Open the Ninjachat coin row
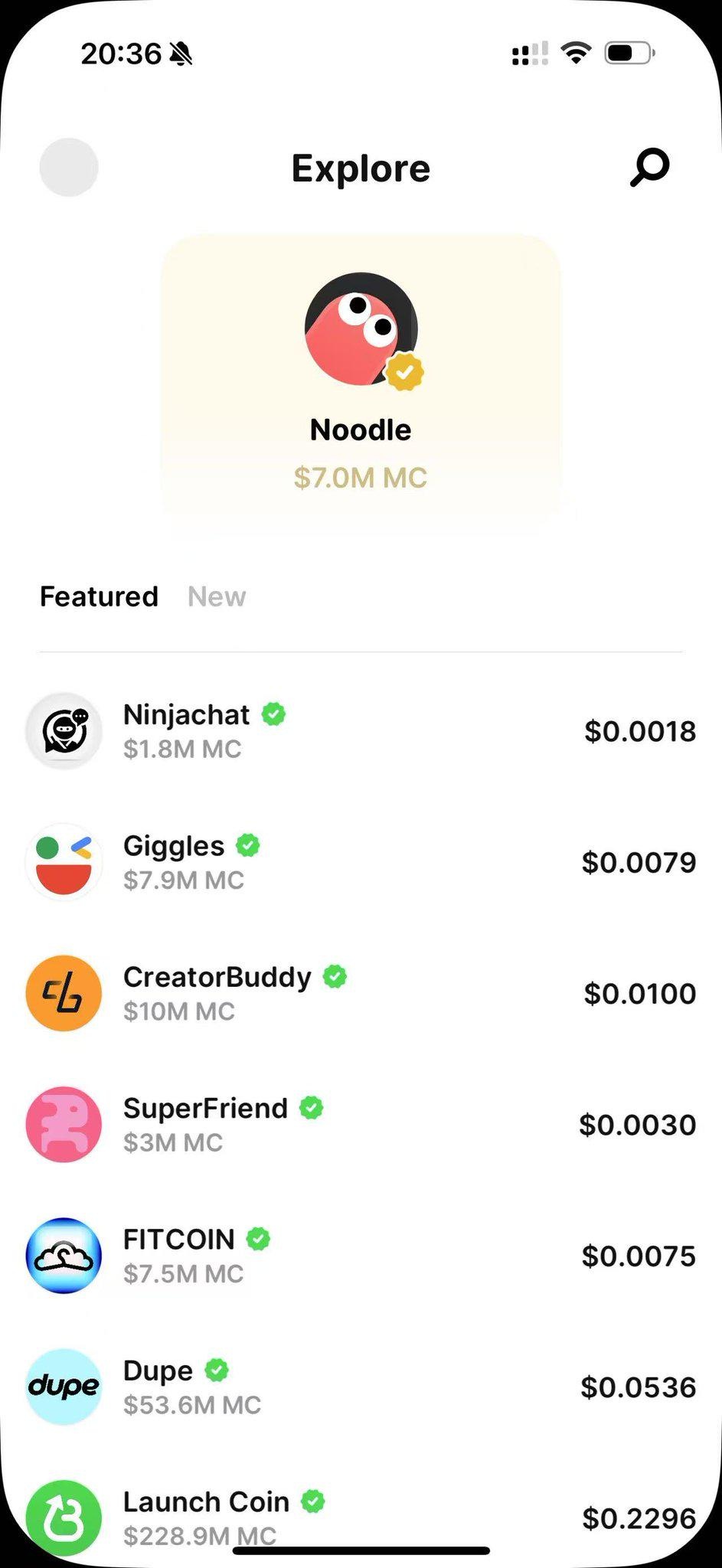Screen dimensions: 722x1568 360,731
